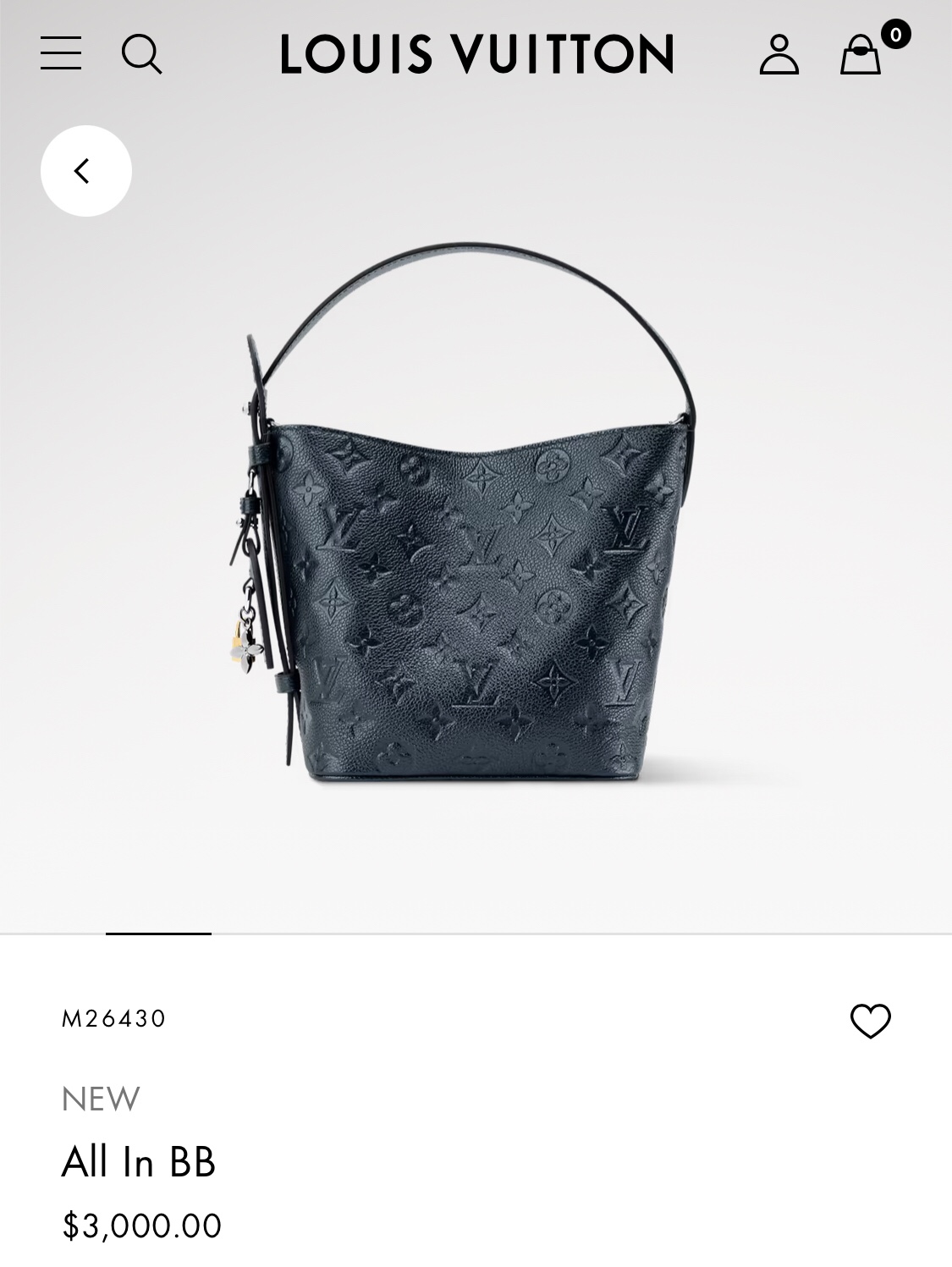Image resolution: width=952 pixels, height=1267 pixels.
Task: Open the search magnifier
Action: pyautogui.click(x=141, y=54)
